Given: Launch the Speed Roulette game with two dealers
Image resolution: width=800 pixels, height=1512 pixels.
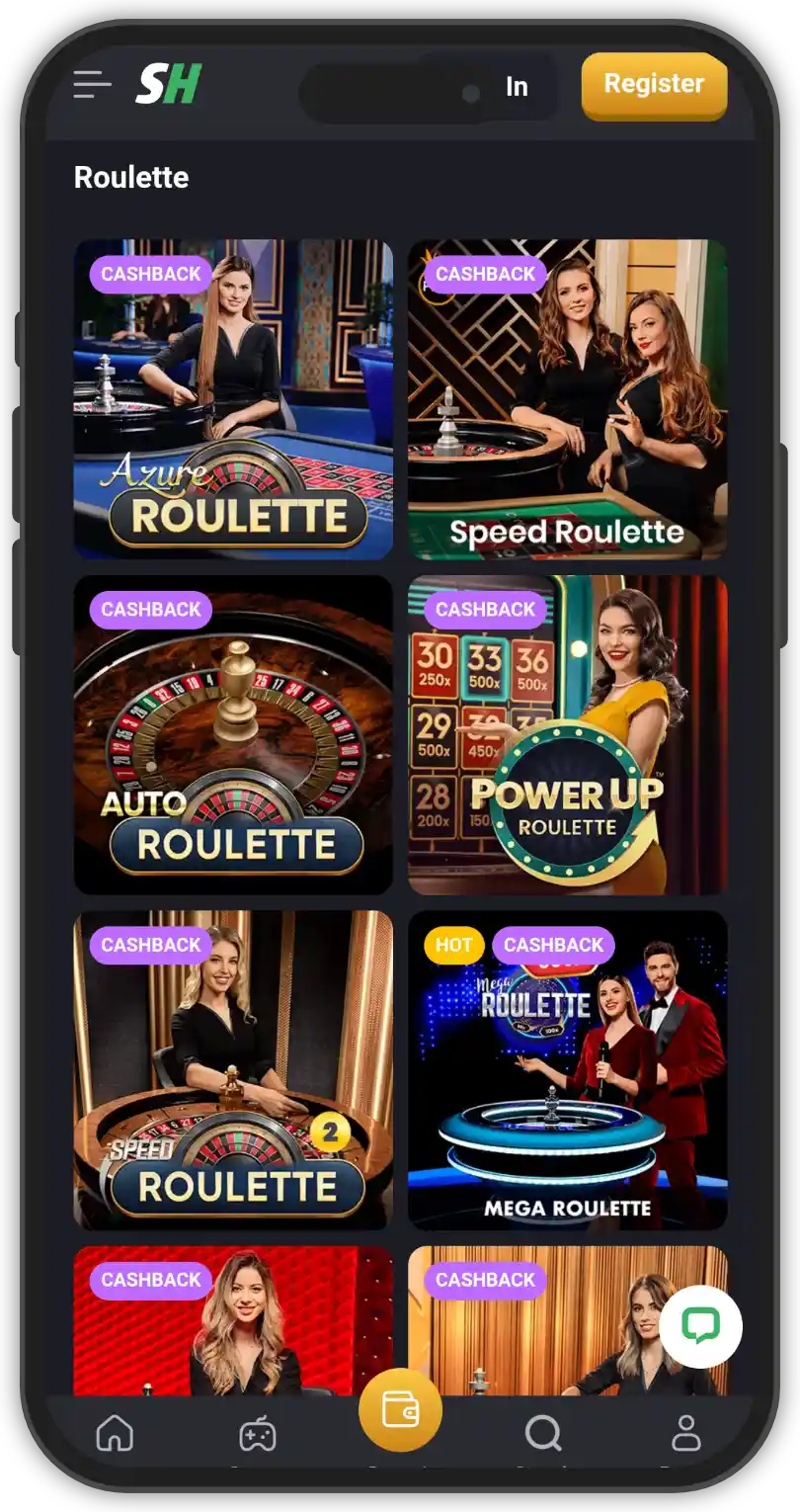Looking at the screenshot, I should tap(567, 399).
